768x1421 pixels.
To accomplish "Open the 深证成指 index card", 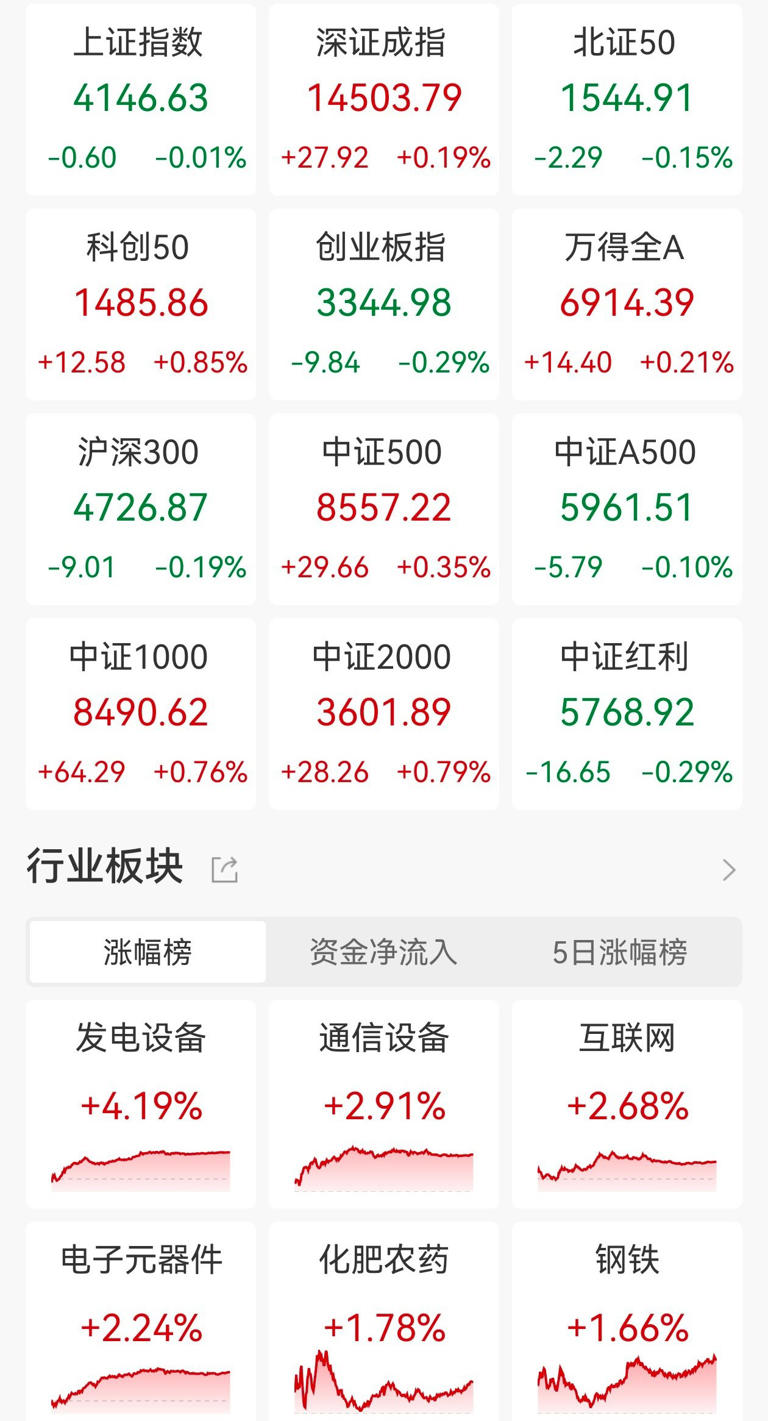I will pos(384,99).
